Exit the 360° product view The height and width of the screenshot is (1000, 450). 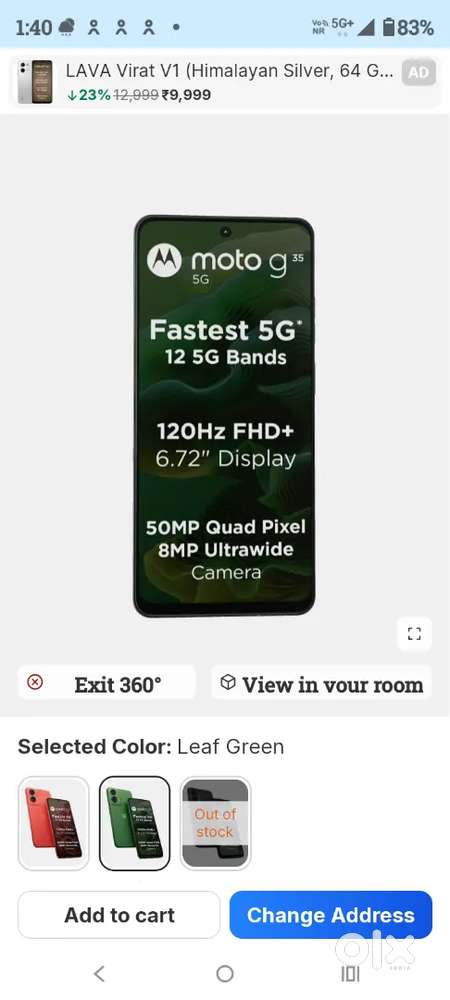[x=106, y=683]
